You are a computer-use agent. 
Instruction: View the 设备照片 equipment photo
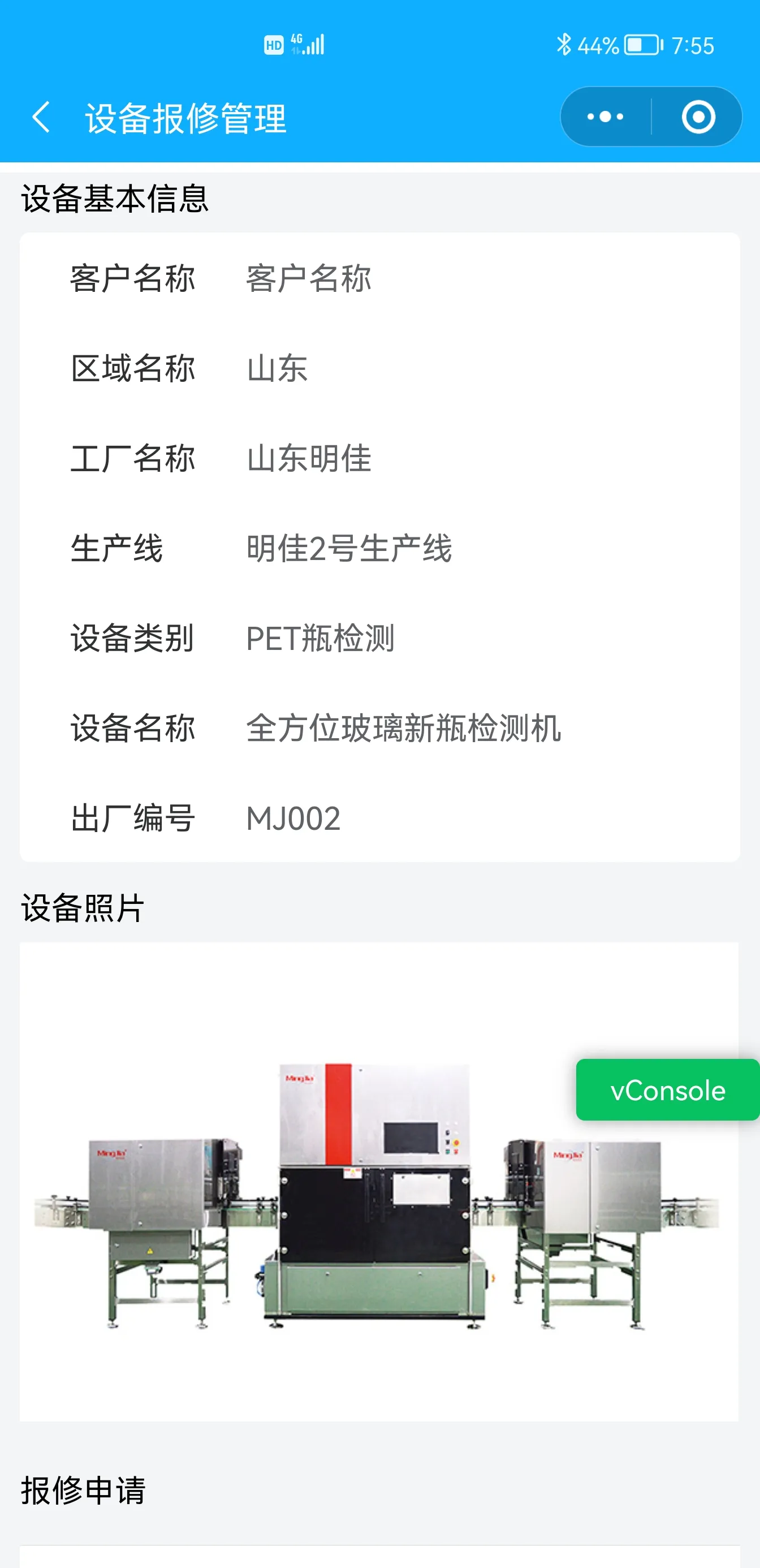pos(378,1193)
